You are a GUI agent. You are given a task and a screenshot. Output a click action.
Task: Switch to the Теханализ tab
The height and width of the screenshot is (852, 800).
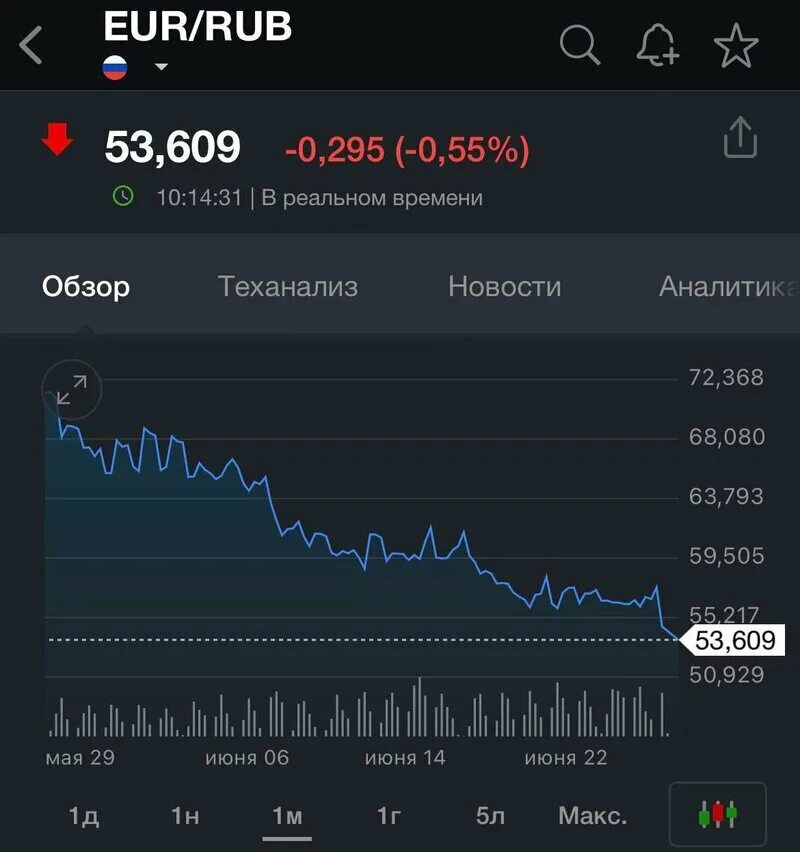[x=288, y=287]
